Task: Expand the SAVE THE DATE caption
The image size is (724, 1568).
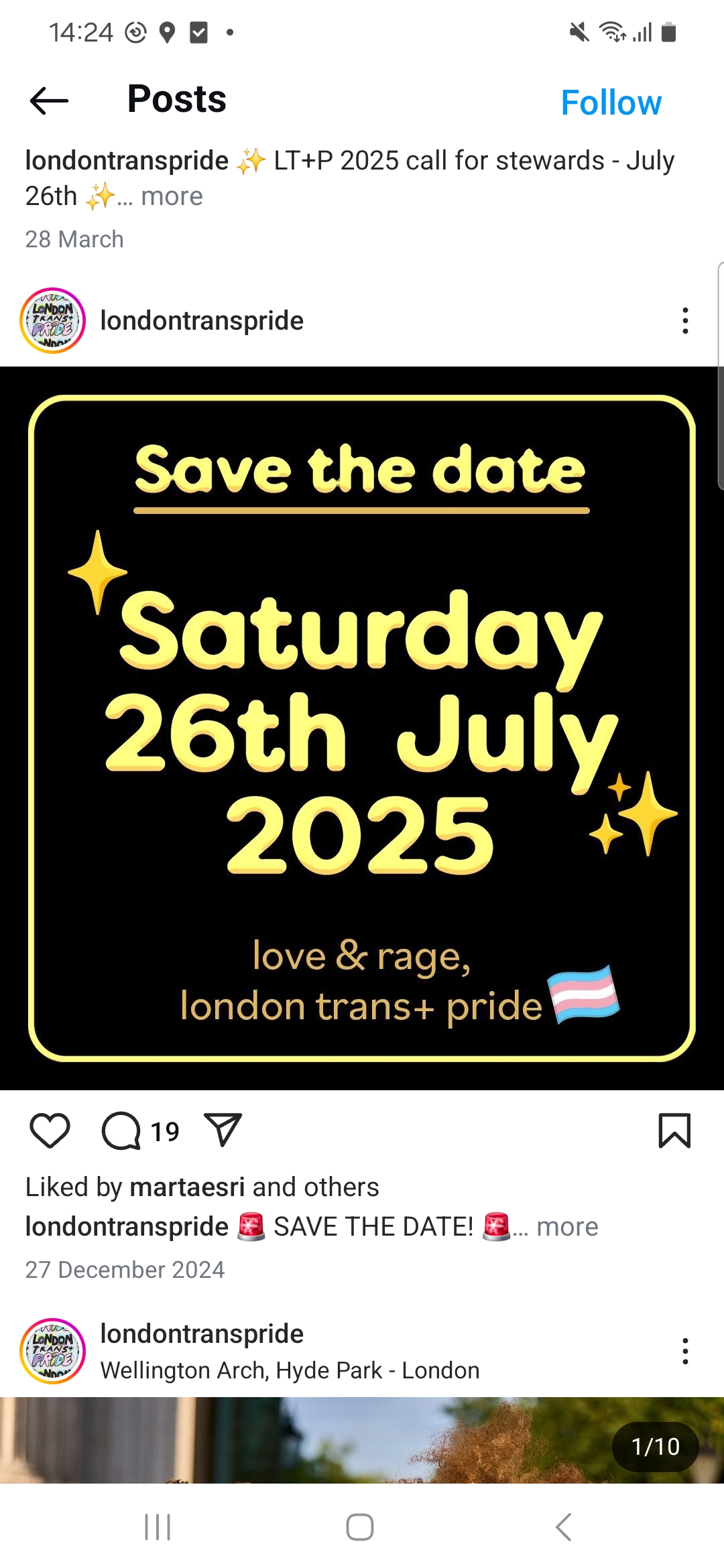Action: pos(567,1227)
